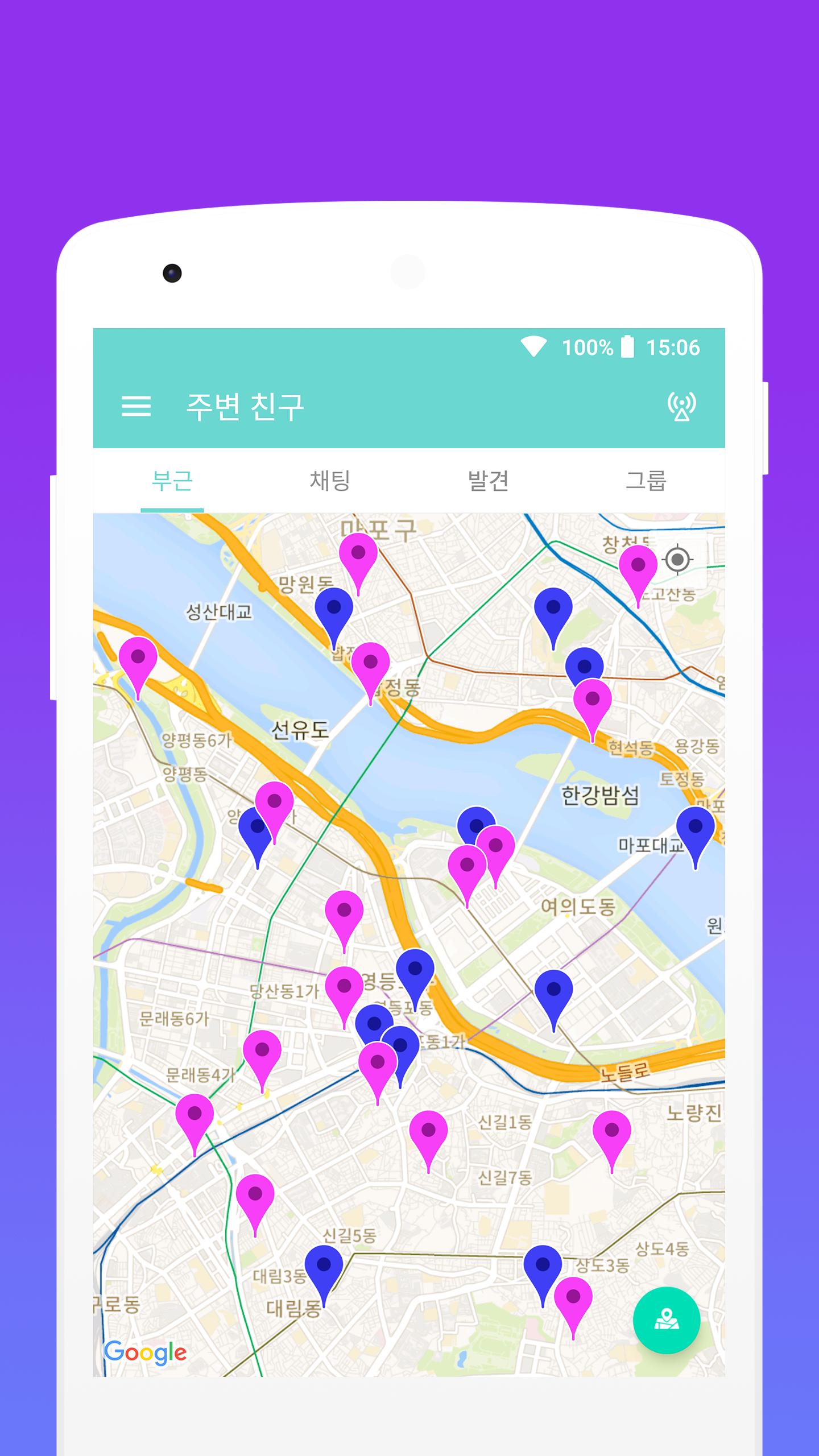Open the hamburger drawer menu

tap(136, 406)
